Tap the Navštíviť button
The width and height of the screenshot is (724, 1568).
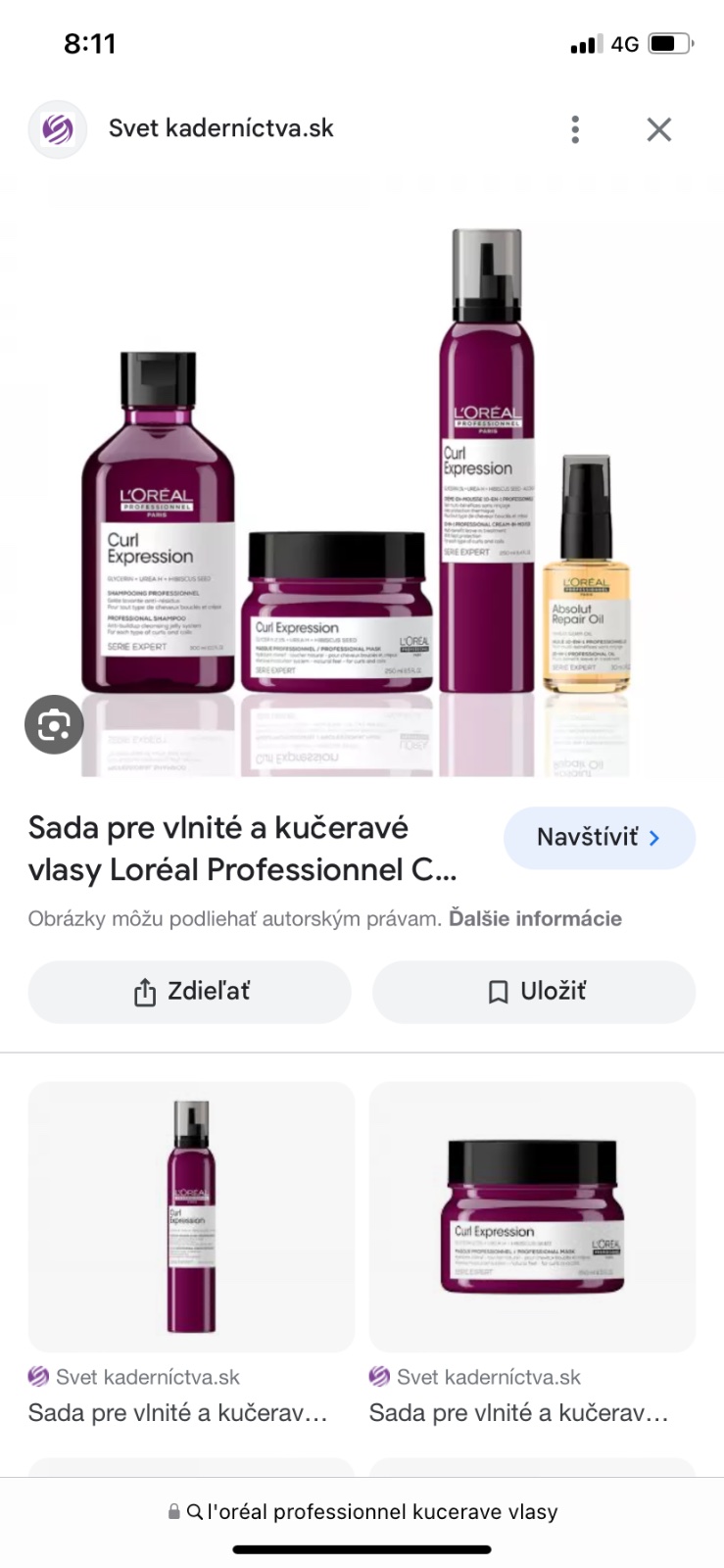pyautogui.click(x=599, y=838)
